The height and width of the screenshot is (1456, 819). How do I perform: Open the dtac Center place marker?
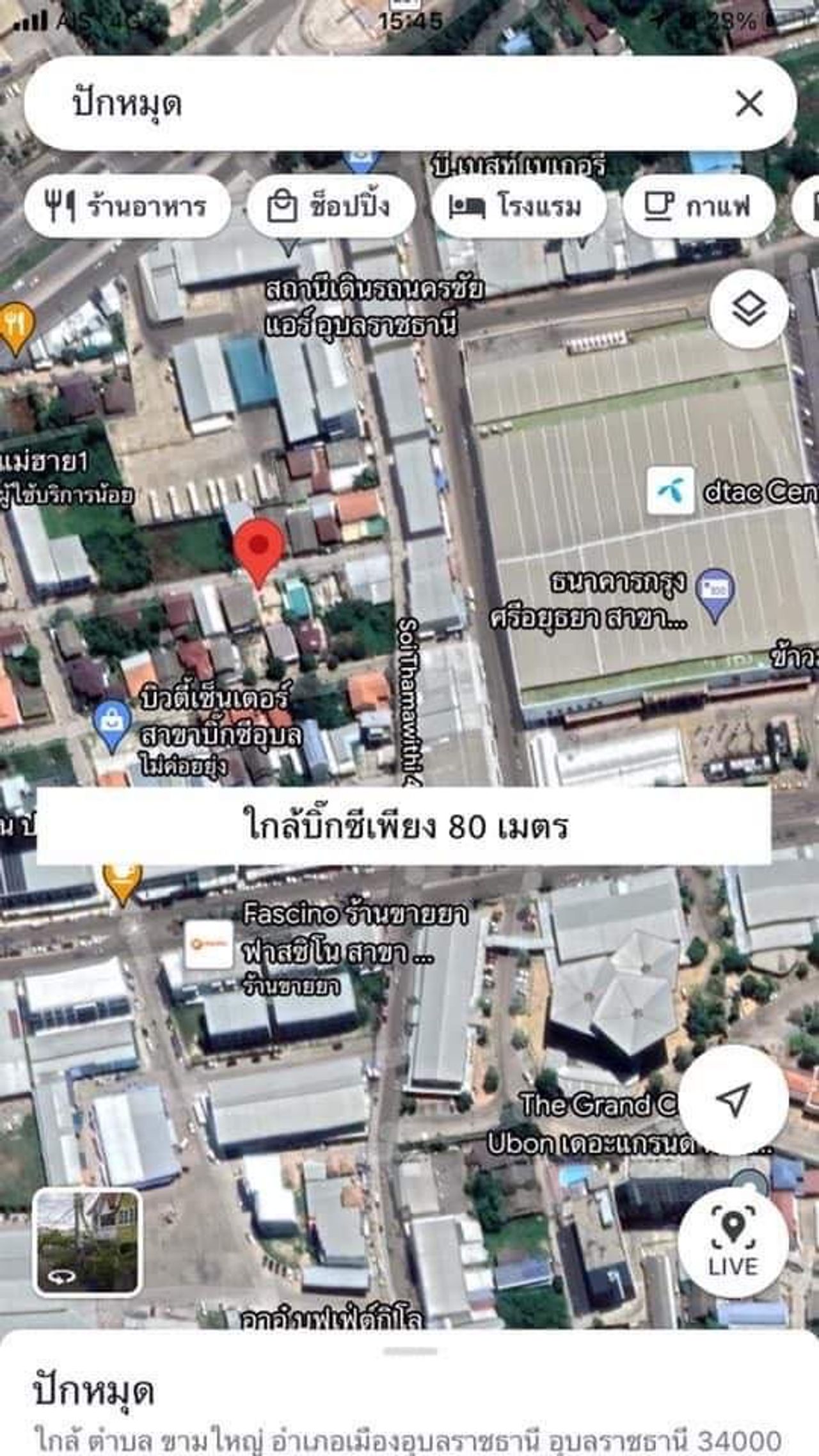tap(670, 491)
